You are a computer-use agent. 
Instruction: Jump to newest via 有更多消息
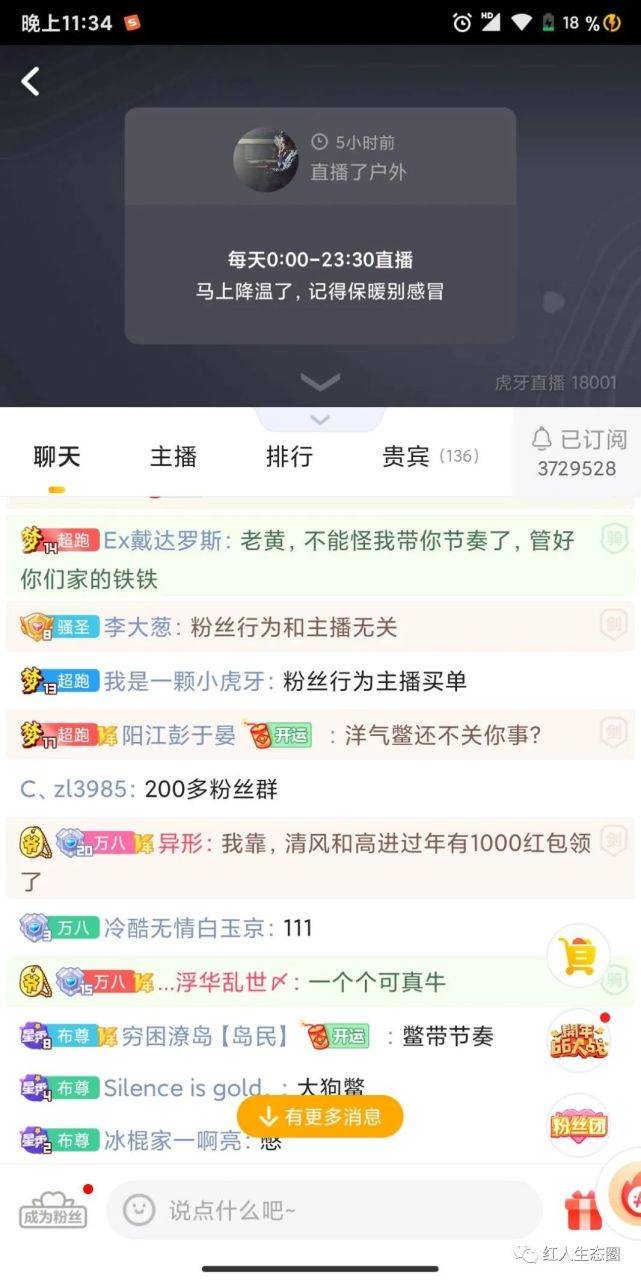coord(320,1117)
